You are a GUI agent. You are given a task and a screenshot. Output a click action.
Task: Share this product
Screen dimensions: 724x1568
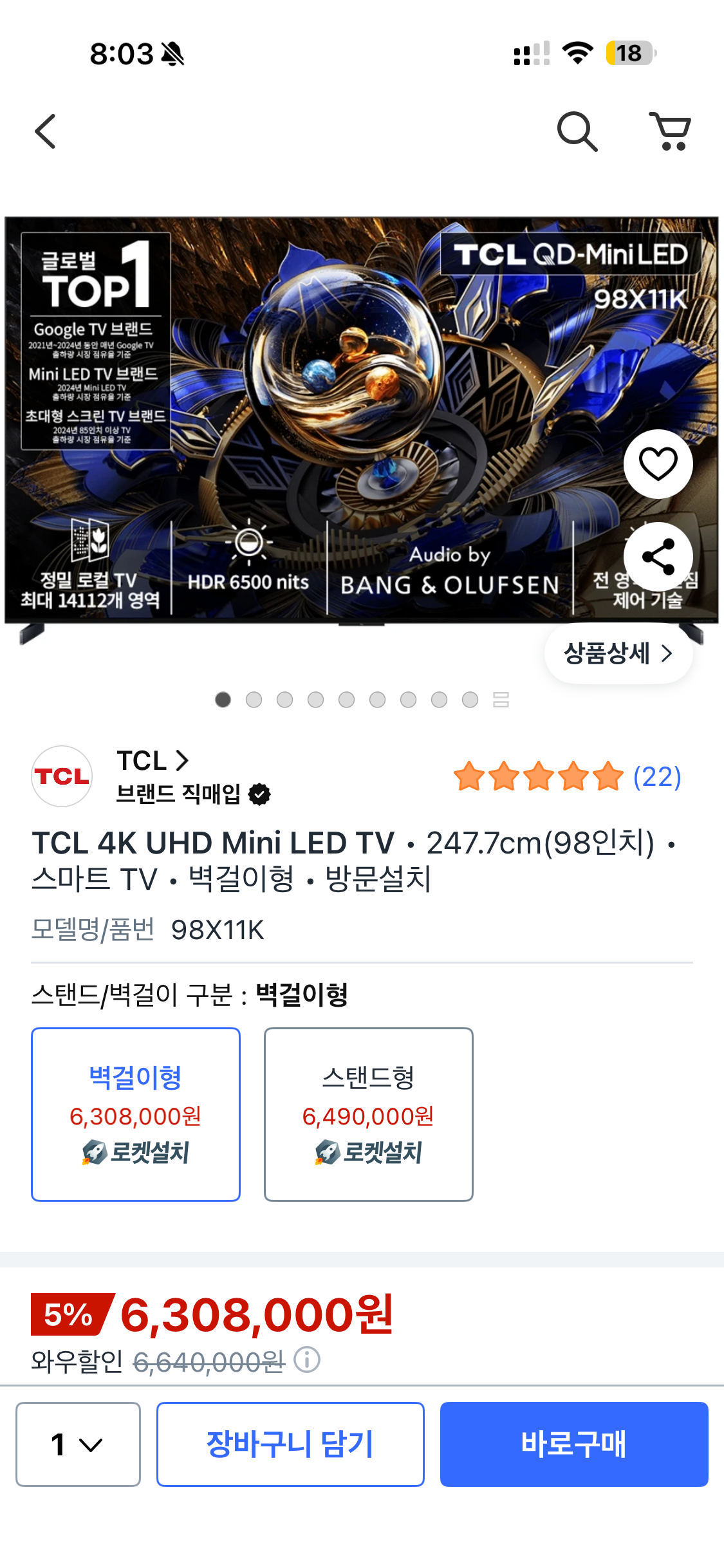[658, 557]
